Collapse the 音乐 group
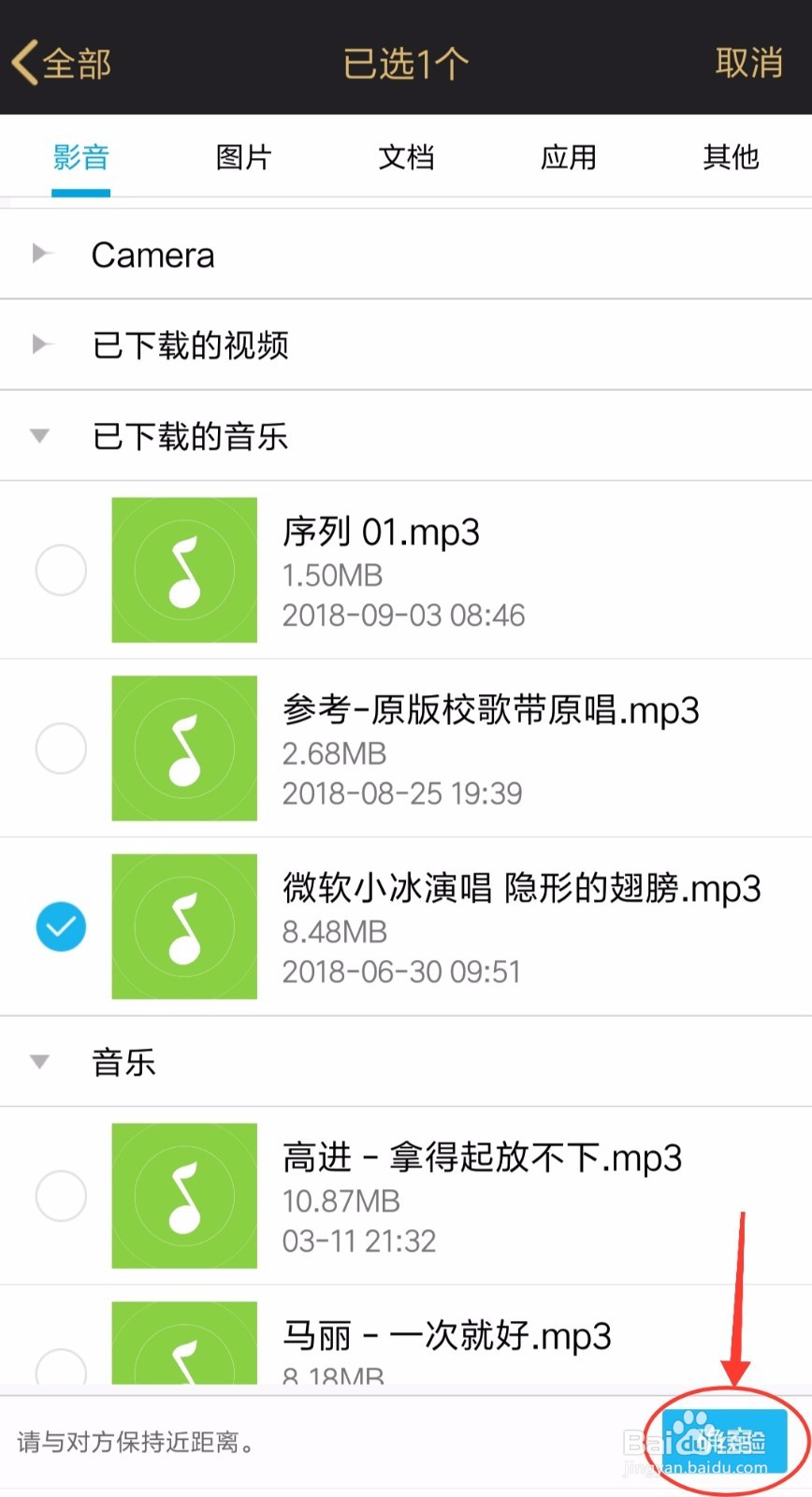Screen dimensions: 812x1497 click(406, 1062)
